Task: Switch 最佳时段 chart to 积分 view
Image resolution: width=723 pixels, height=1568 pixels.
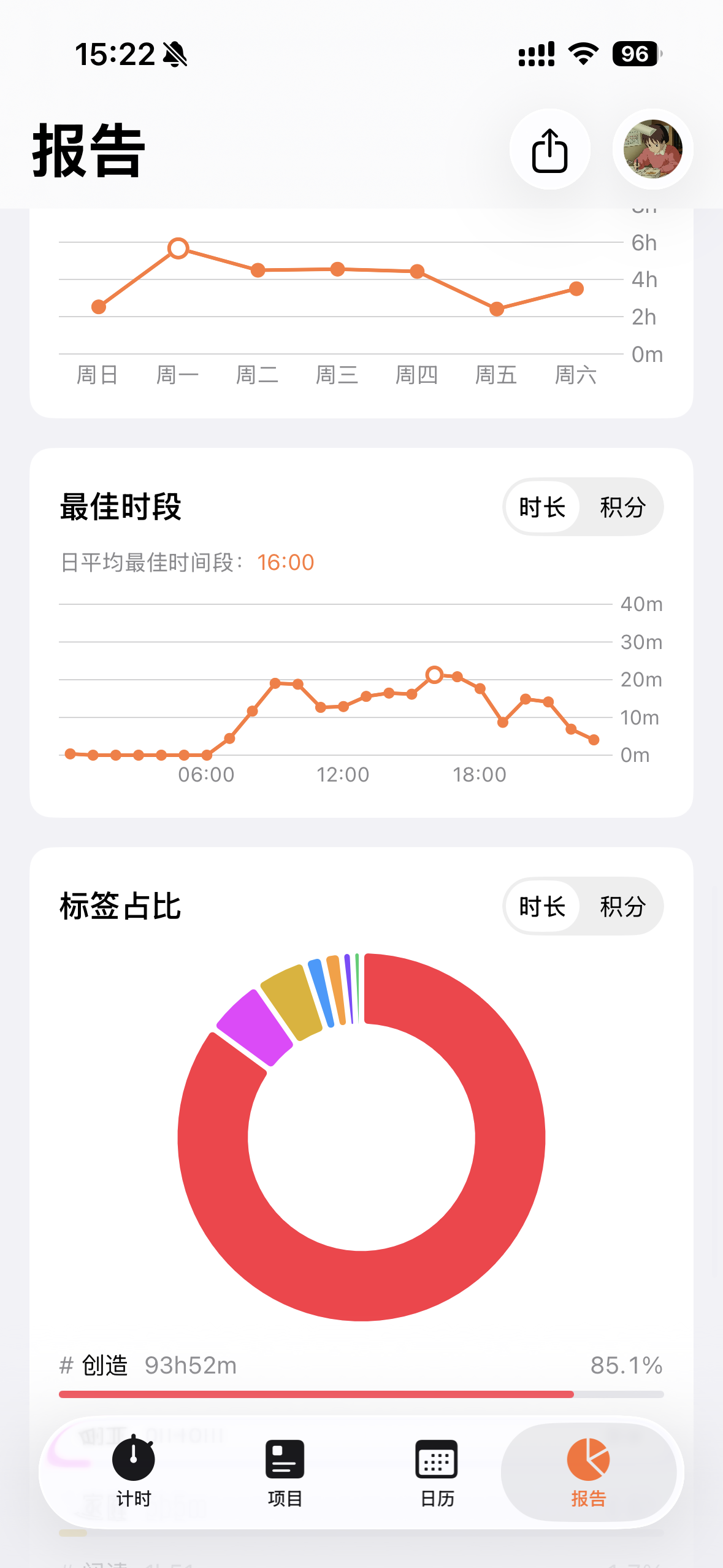Action: (x=621, y=507)
